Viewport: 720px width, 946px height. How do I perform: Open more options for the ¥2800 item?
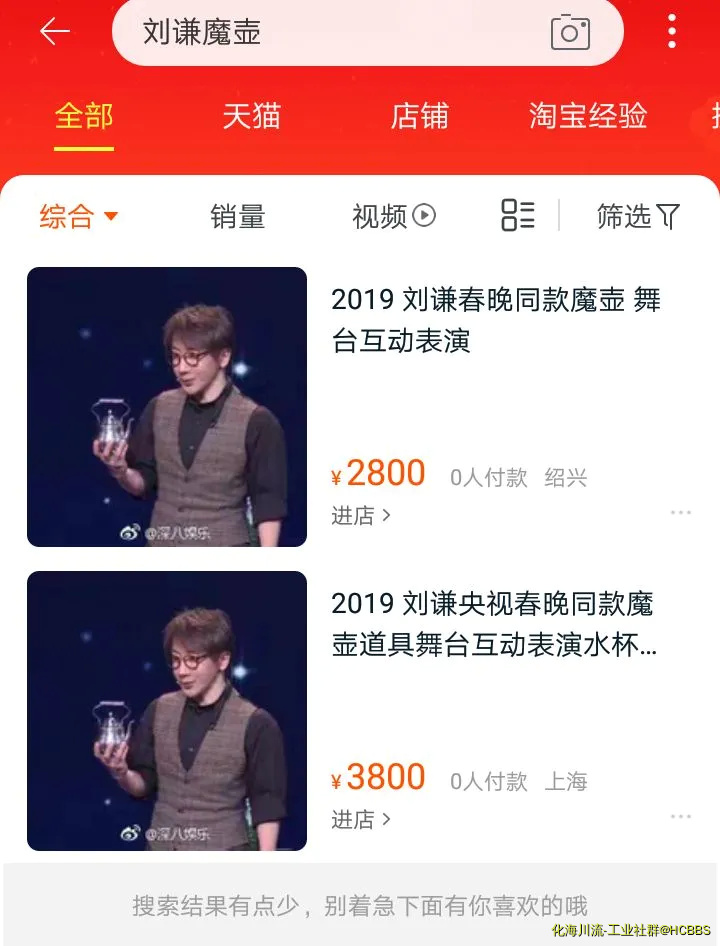click(681, 513)
